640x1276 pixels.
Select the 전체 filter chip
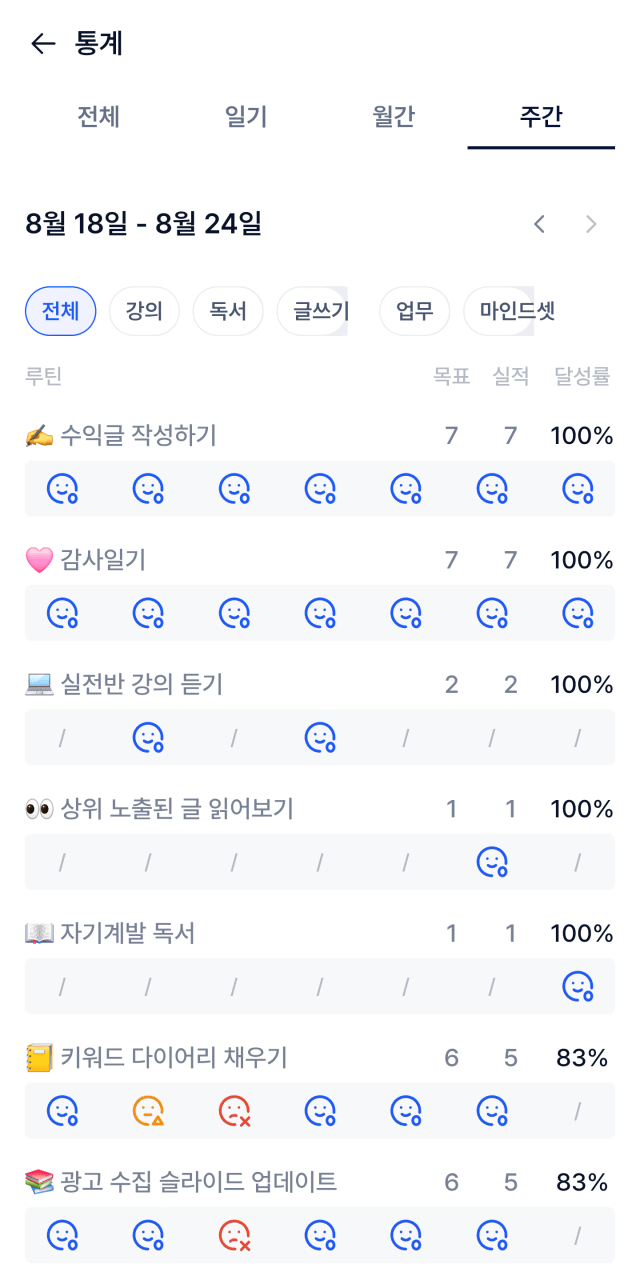click(60, 311)
